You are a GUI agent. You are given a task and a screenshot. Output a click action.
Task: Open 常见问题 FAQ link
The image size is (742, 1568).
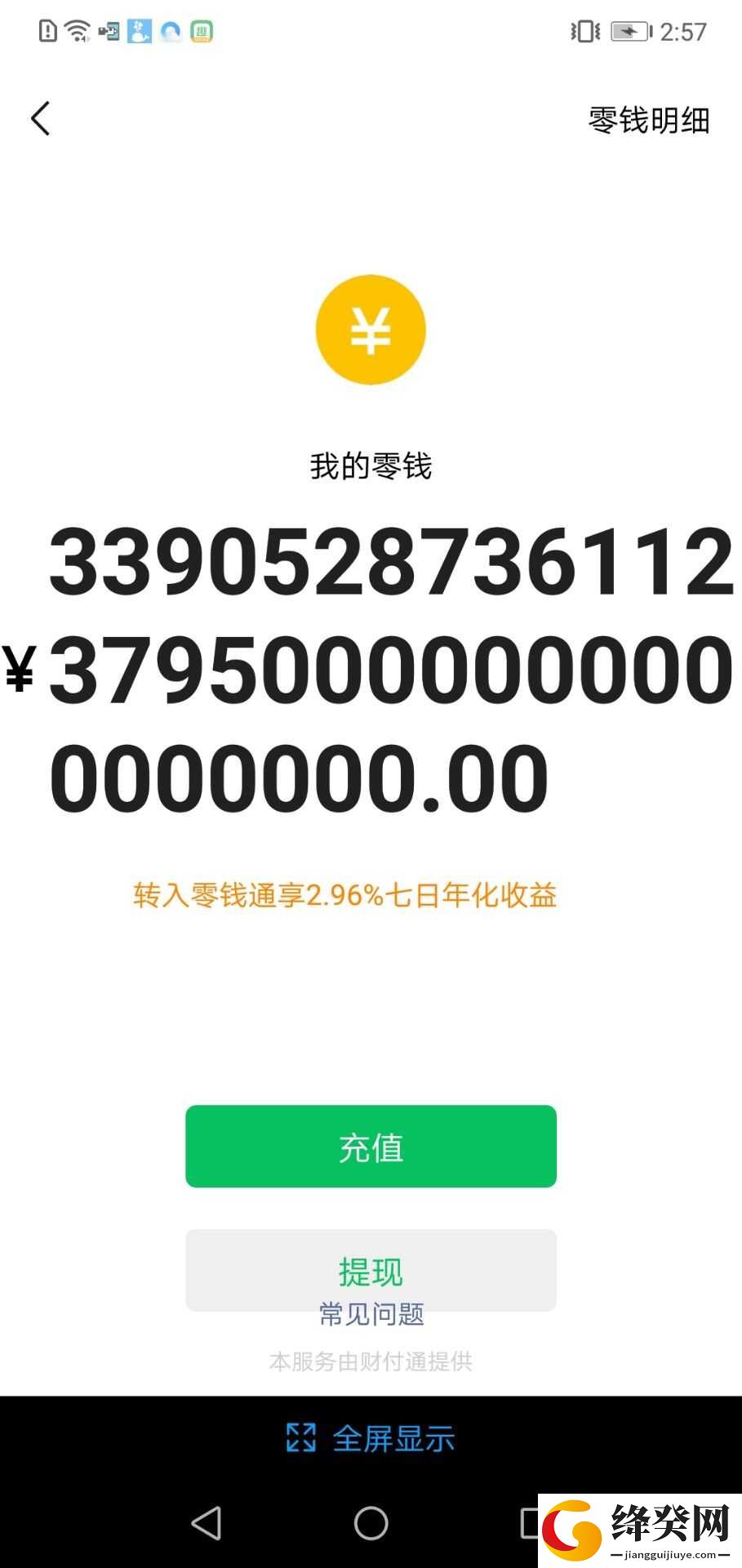coord(371,1314)
